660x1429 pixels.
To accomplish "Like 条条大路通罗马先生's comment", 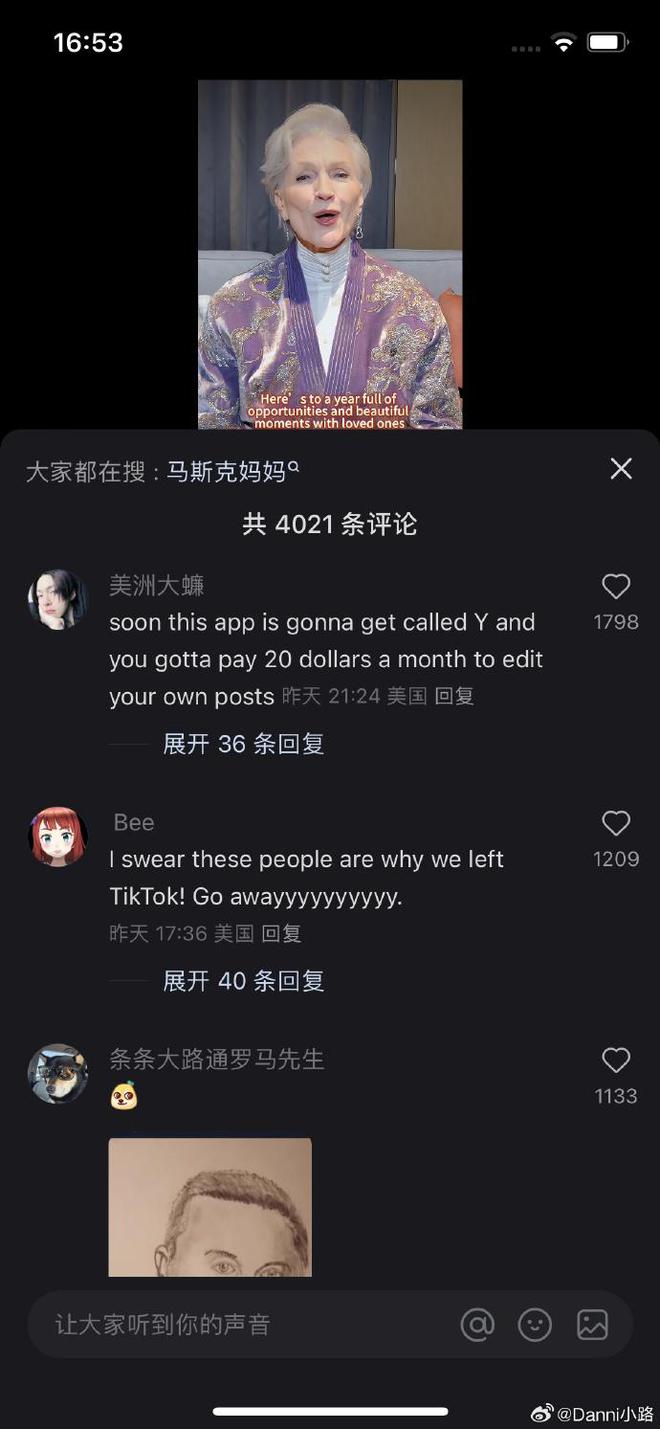I will [616, 1061].
